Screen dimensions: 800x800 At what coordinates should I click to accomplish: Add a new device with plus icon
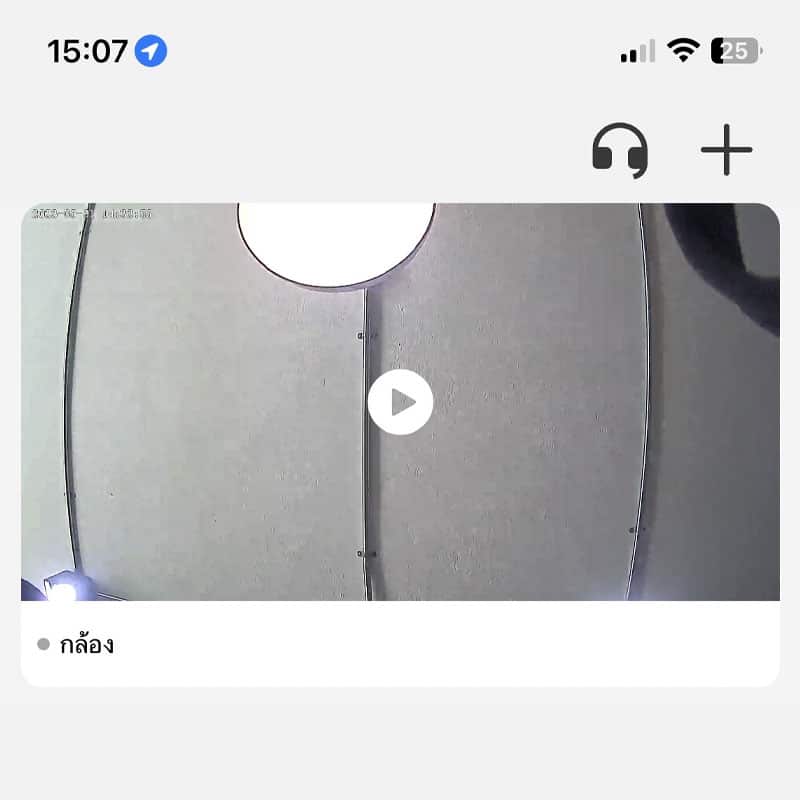pyautogui.click(x=726, y=151)
